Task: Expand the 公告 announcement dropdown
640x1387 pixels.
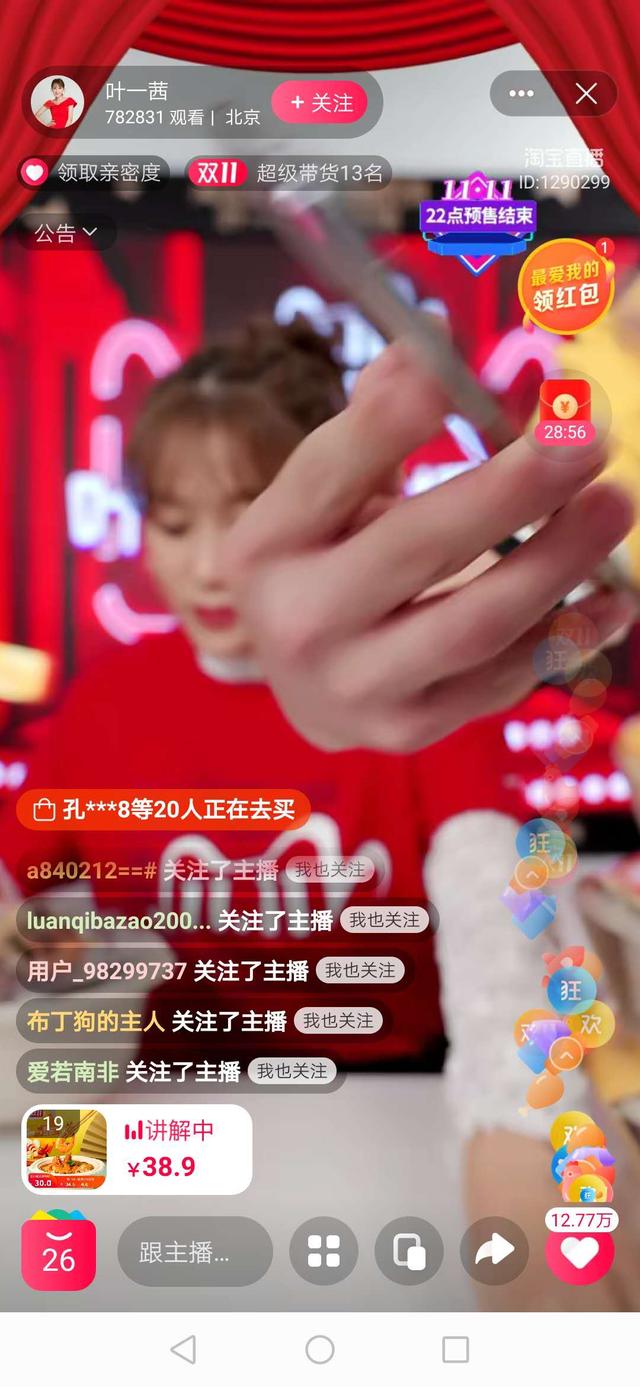Action: click(x=66, y=233)
